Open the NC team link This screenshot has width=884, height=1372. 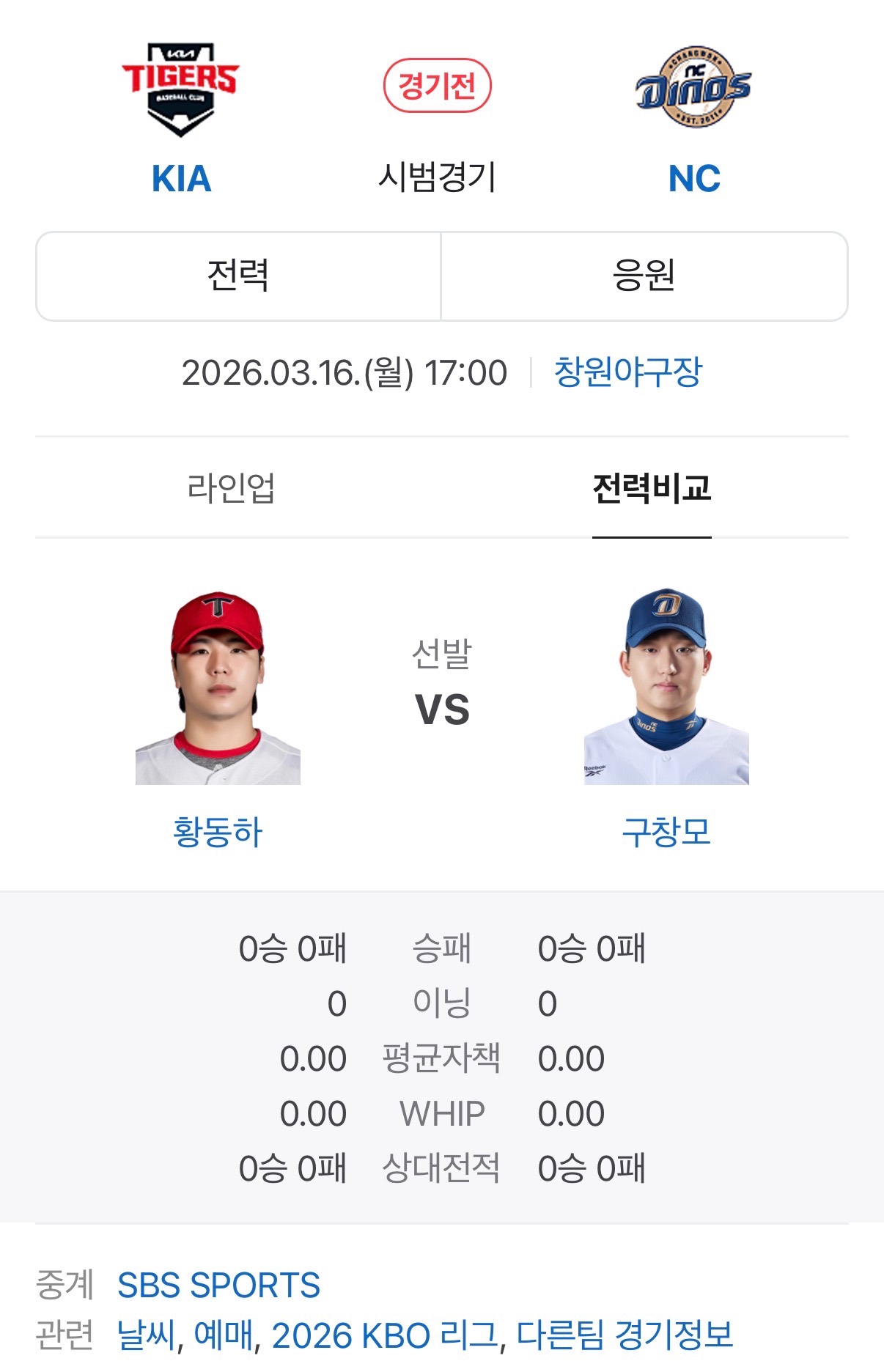pyautogui.click(x=693, y=178)
